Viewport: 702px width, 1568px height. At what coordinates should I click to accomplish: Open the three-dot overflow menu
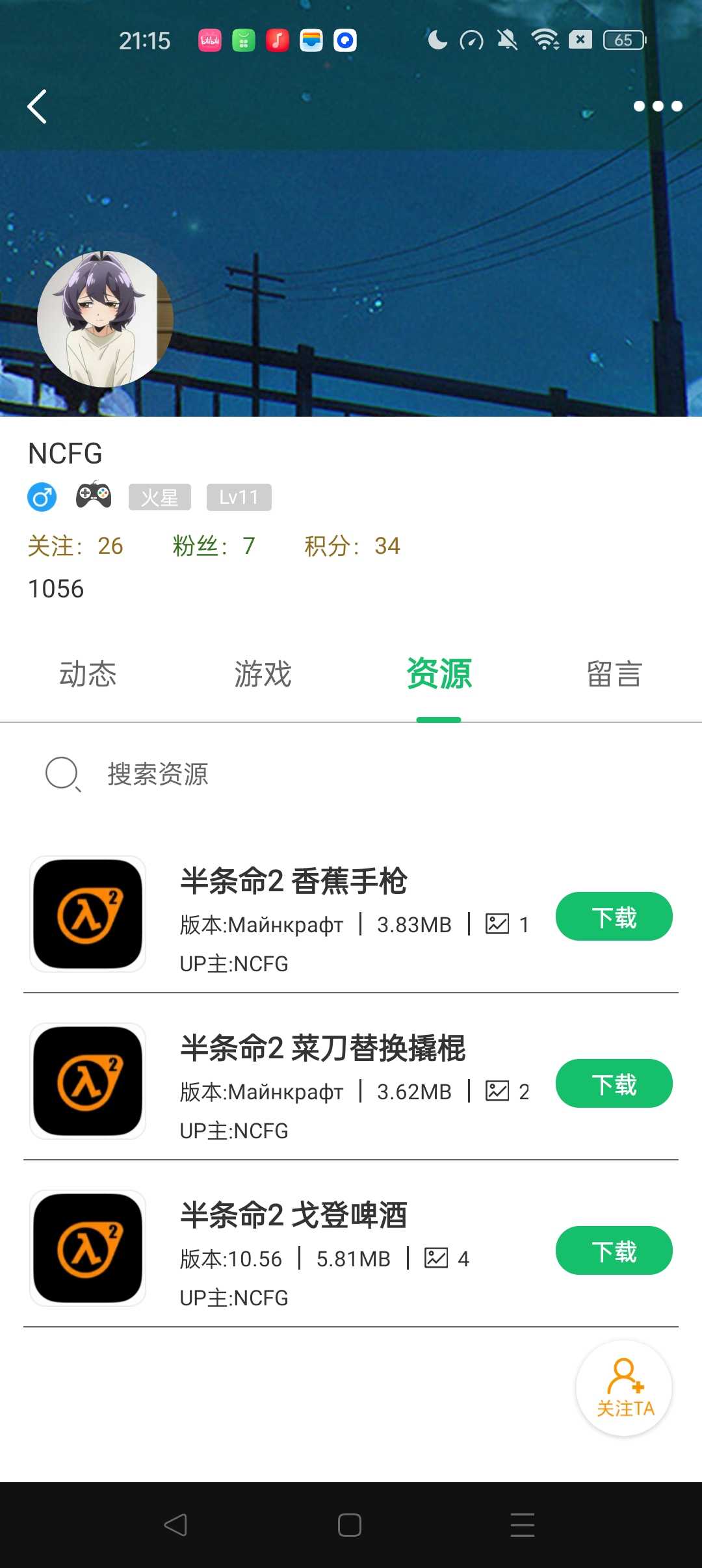[x=657, y=106]
